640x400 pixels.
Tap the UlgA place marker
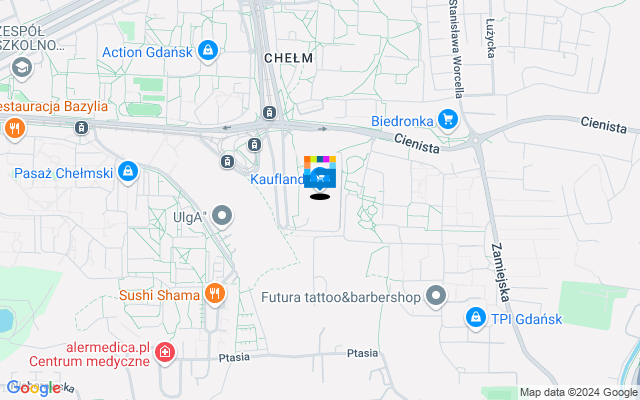(222, 216)
